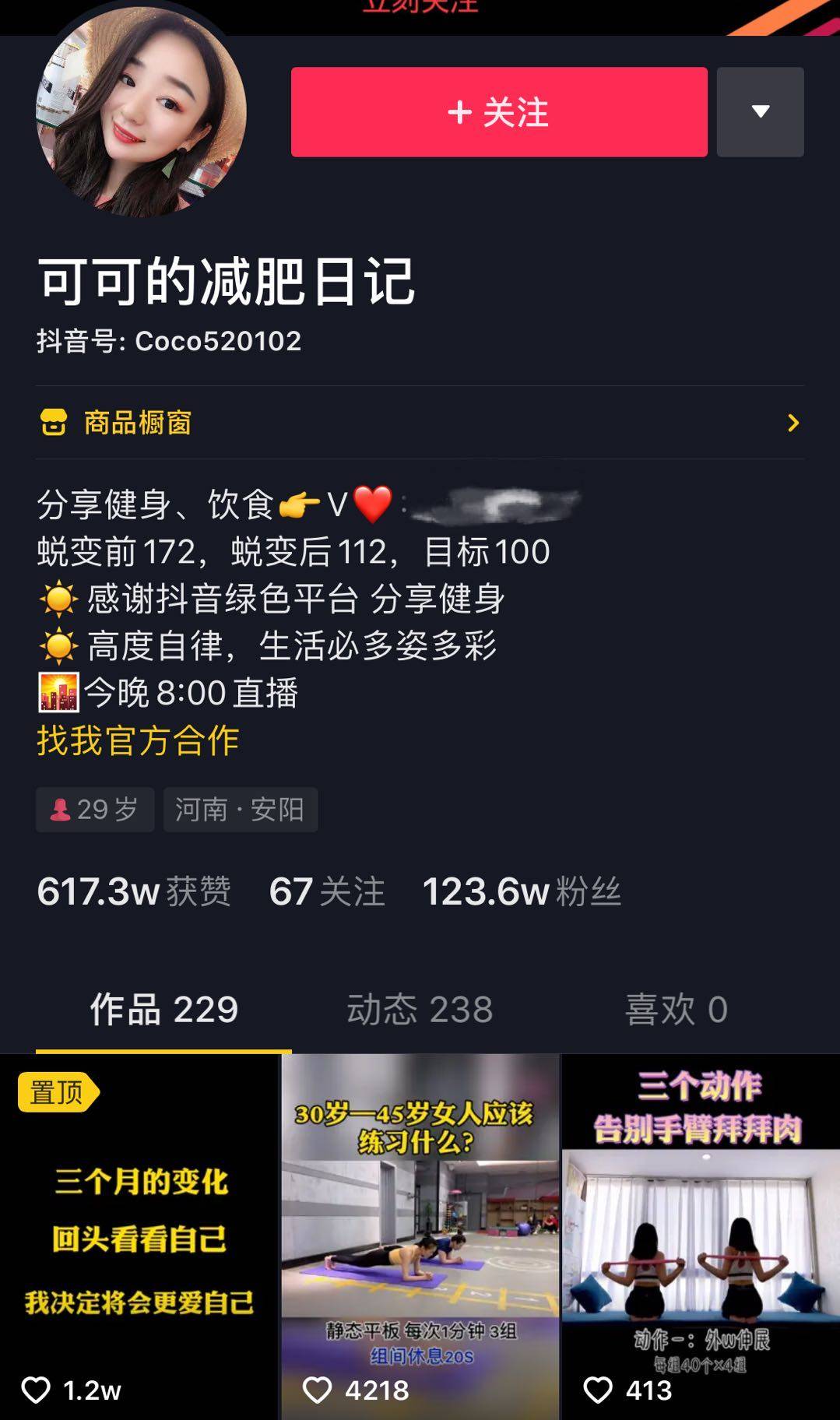Screen dimensions: 840x1420
Task: Switch to the 喜欢 0 tab
Action: click(x=676, y=1010)
